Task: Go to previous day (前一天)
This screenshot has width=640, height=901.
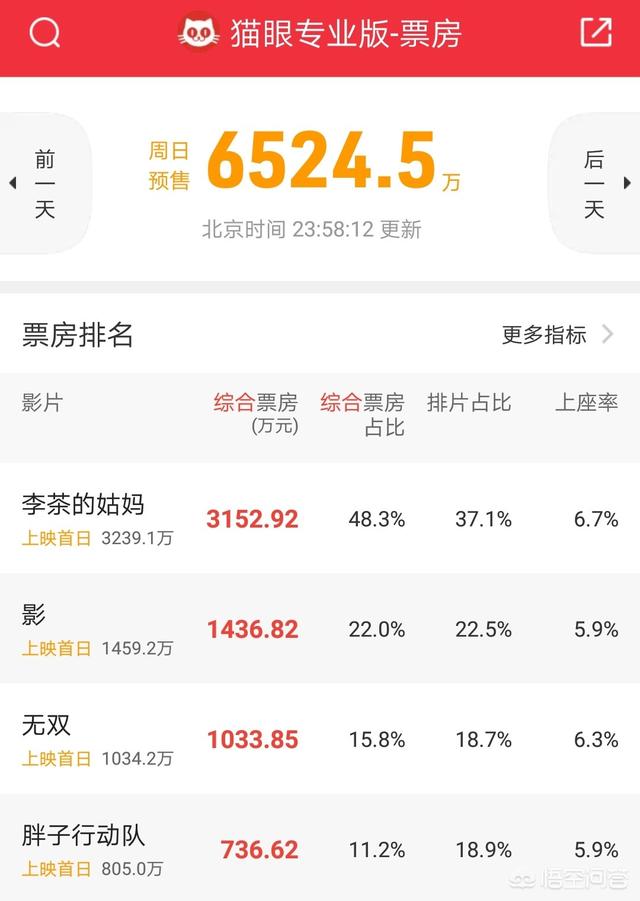Action: [42, 183]
